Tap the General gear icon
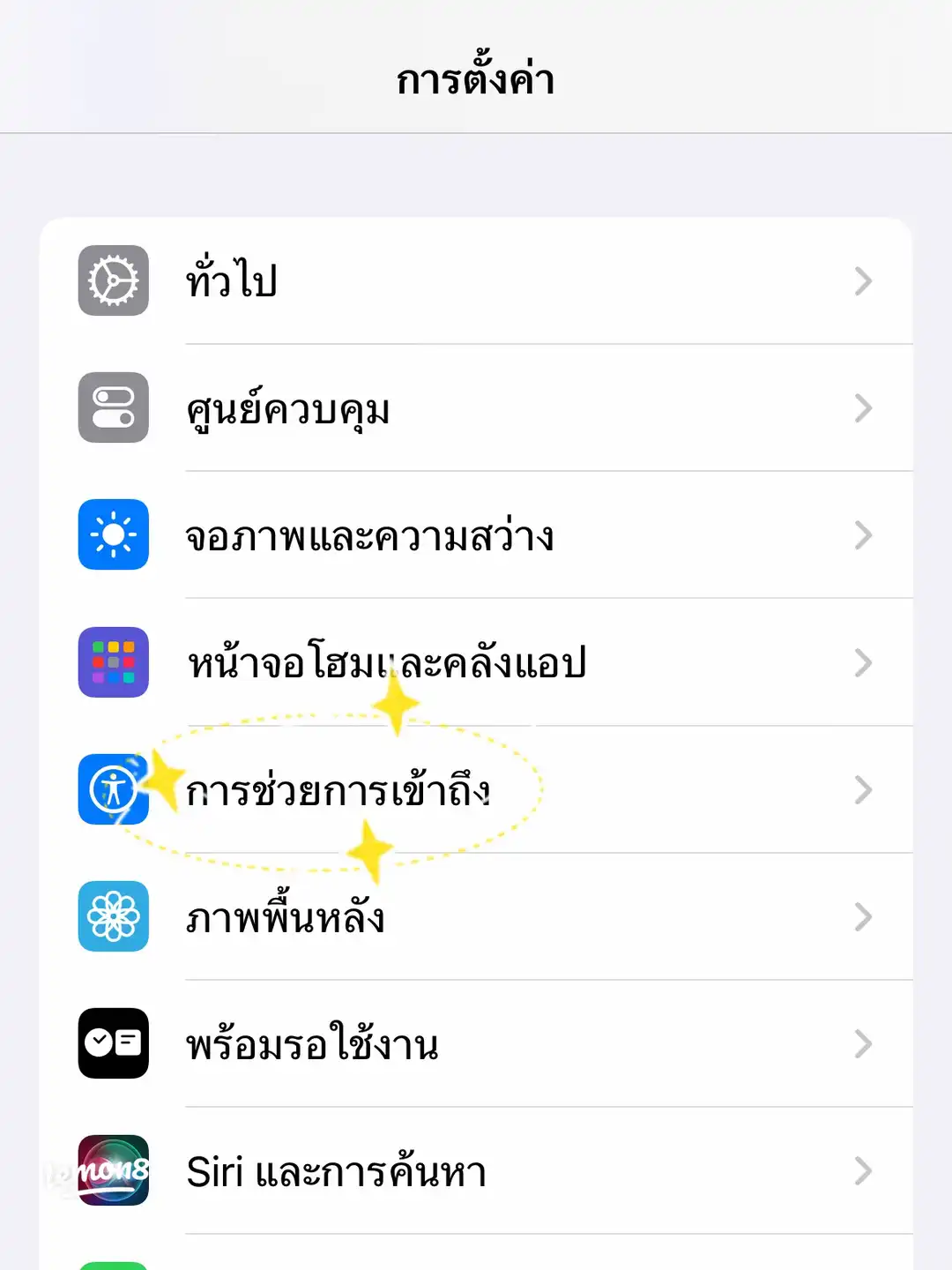Screen dimensions: 952x1270 coord(113,281)
